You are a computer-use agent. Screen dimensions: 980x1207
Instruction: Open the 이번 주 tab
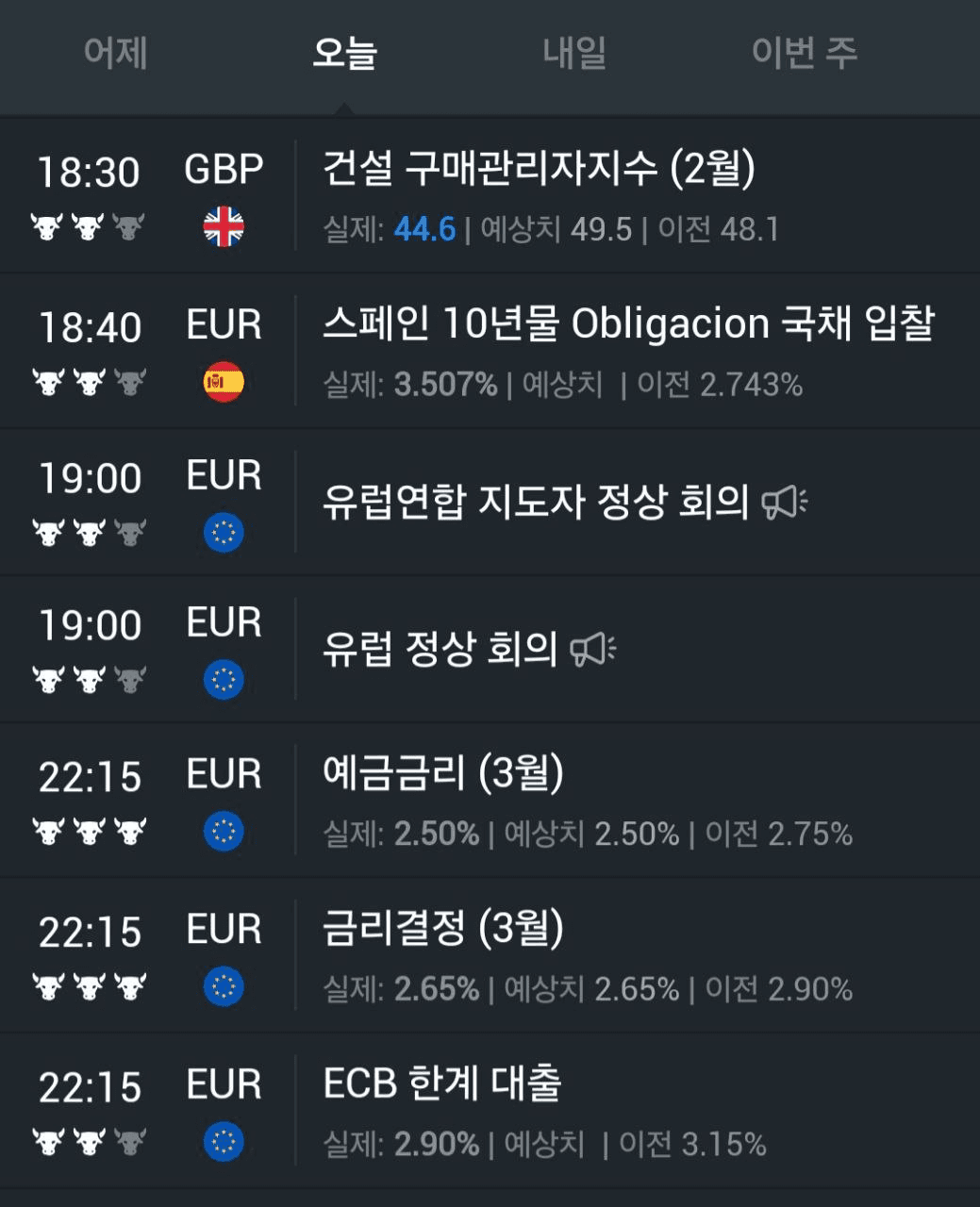804,53
